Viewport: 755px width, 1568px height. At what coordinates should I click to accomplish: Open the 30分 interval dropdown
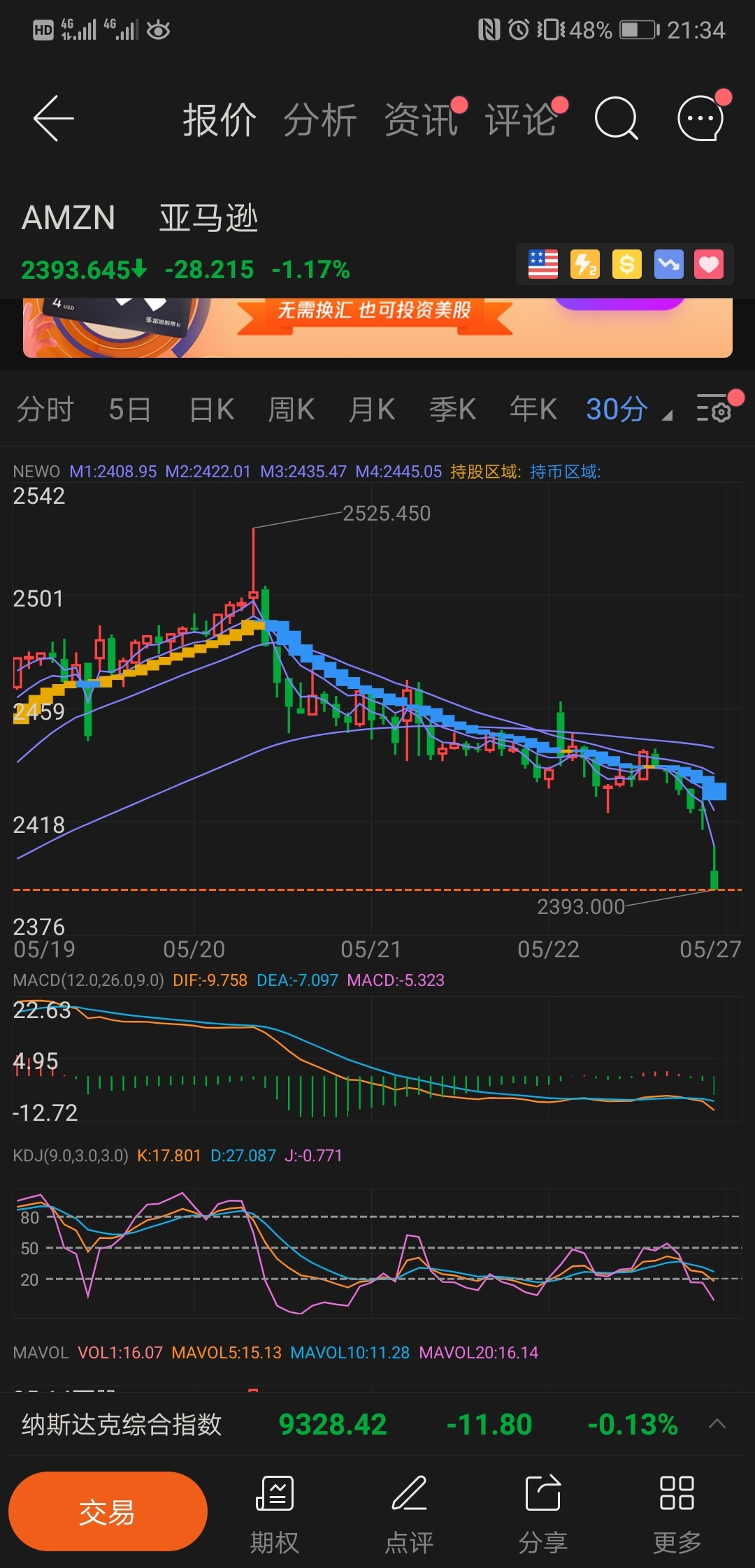[x=628, y=409]
